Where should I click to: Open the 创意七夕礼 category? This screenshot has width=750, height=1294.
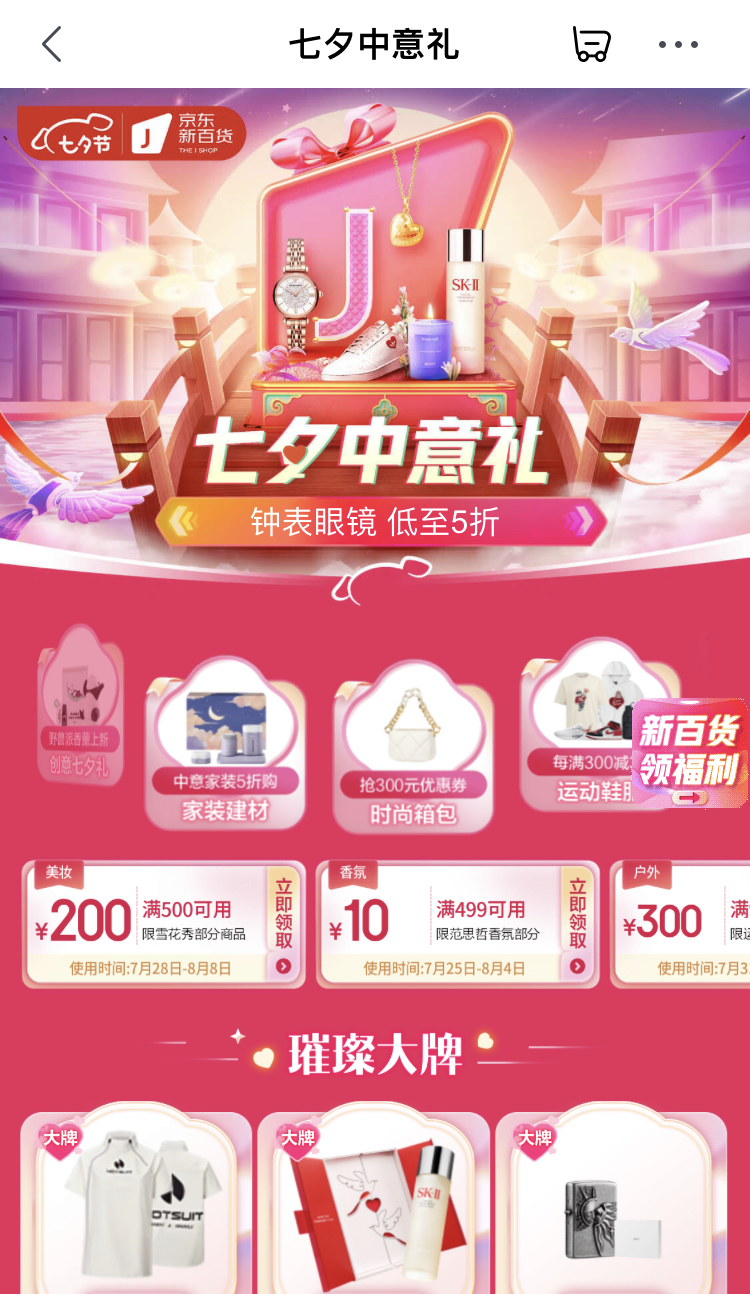coord(81,710)
